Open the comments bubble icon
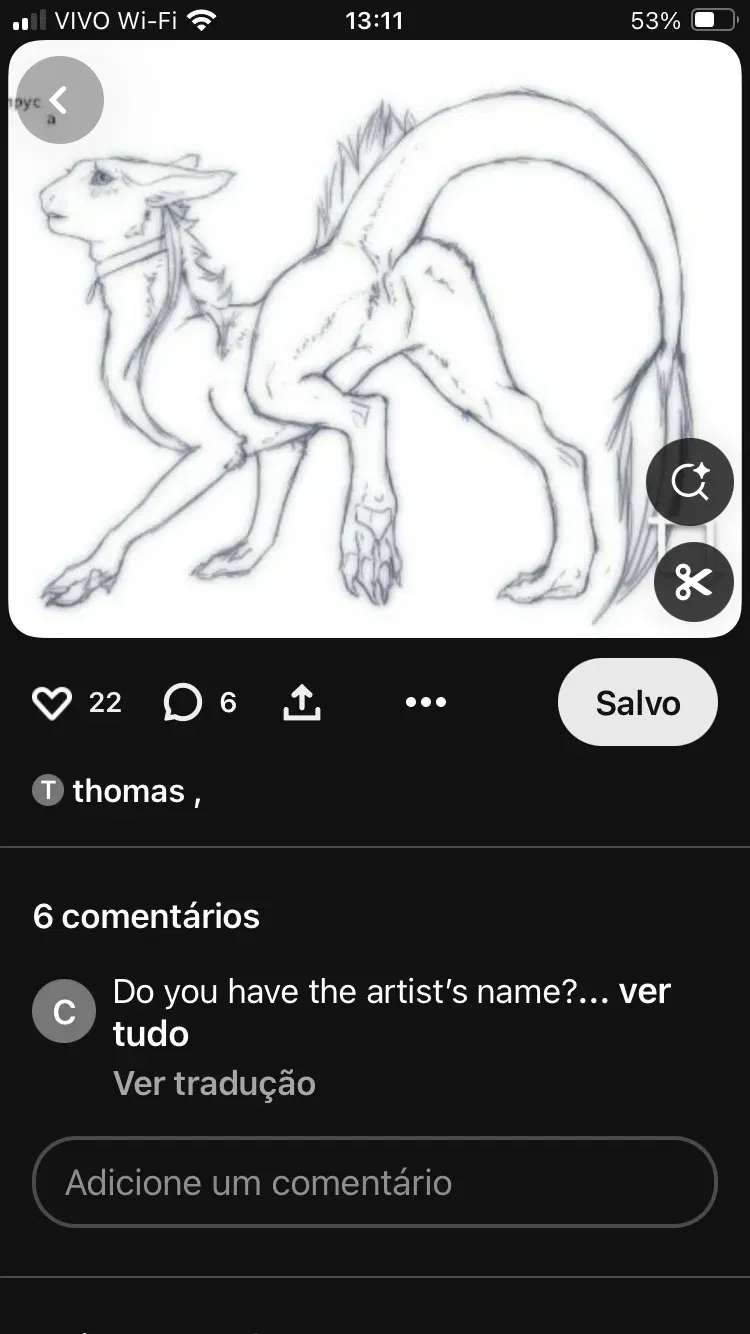 (x=183, y=703)
